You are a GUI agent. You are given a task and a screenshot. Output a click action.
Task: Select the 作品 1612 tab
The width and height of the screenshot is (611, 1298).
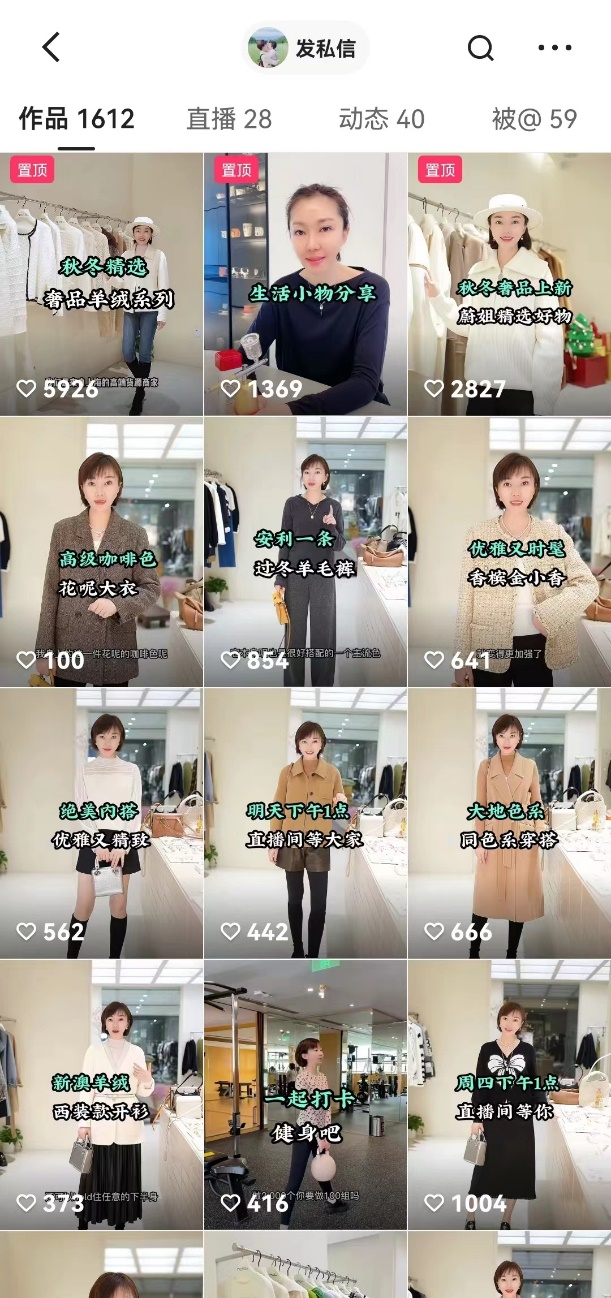pos(76,119)
